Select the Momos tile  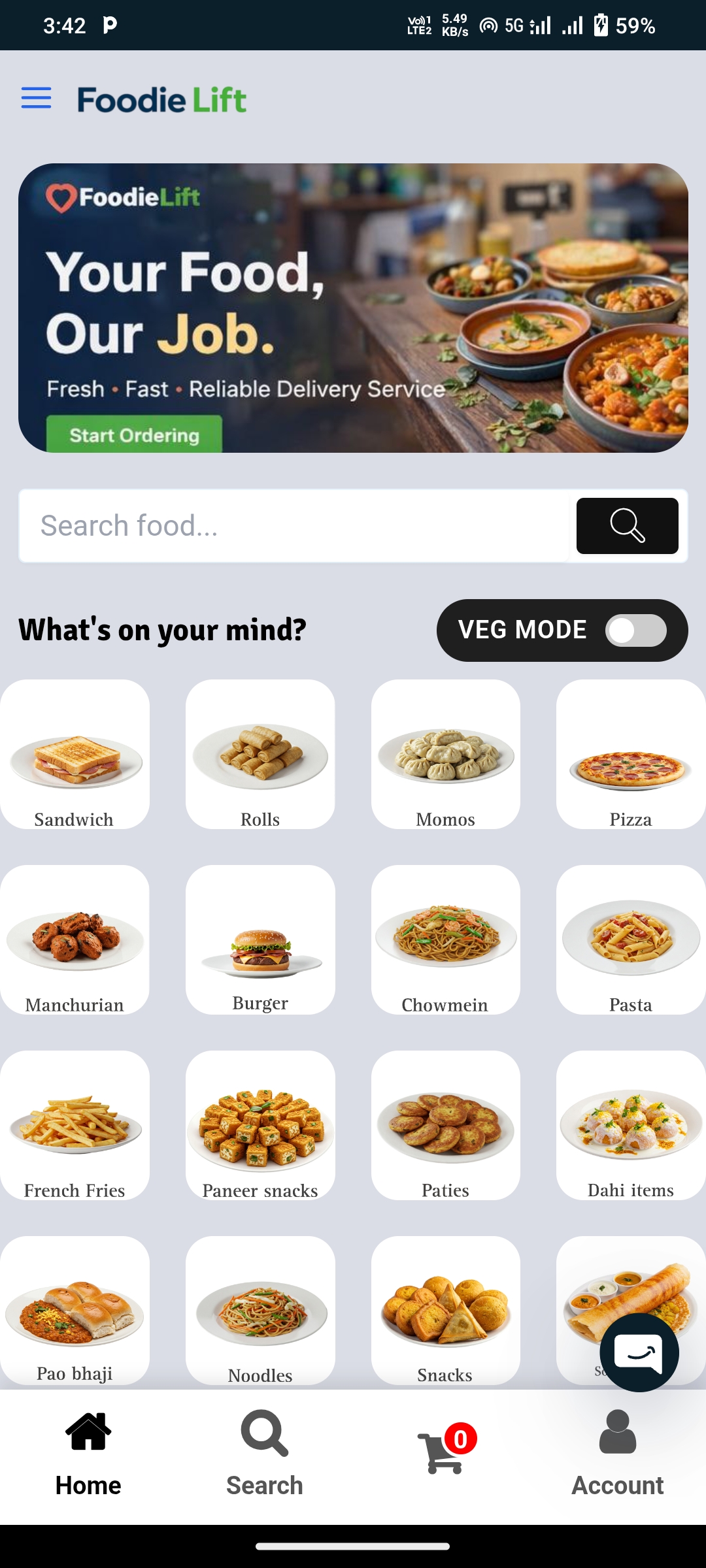point(446,755)
